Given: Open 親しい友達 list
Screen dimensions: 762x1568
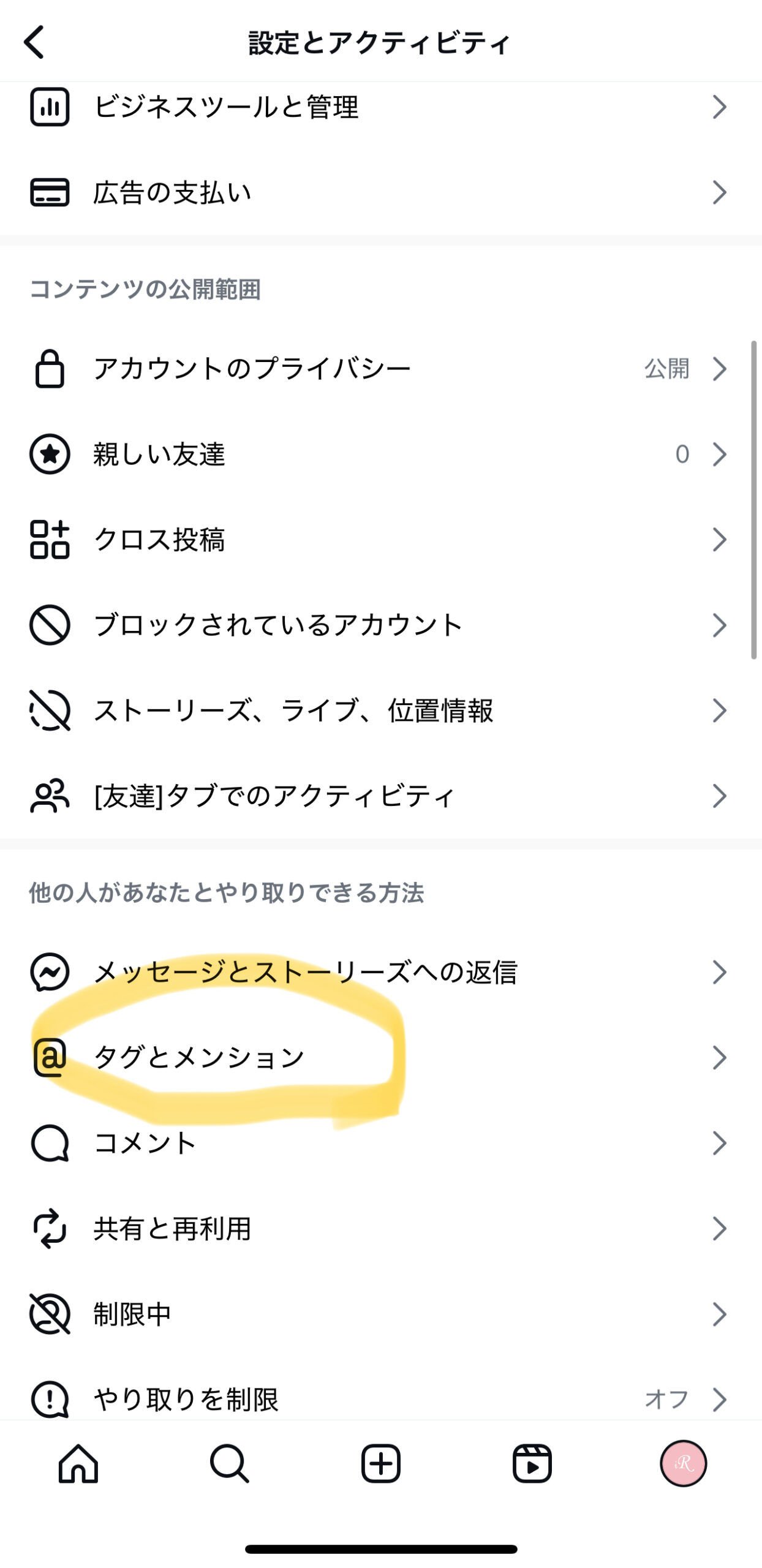Looking at the screenshot, I should pos(381,454).
